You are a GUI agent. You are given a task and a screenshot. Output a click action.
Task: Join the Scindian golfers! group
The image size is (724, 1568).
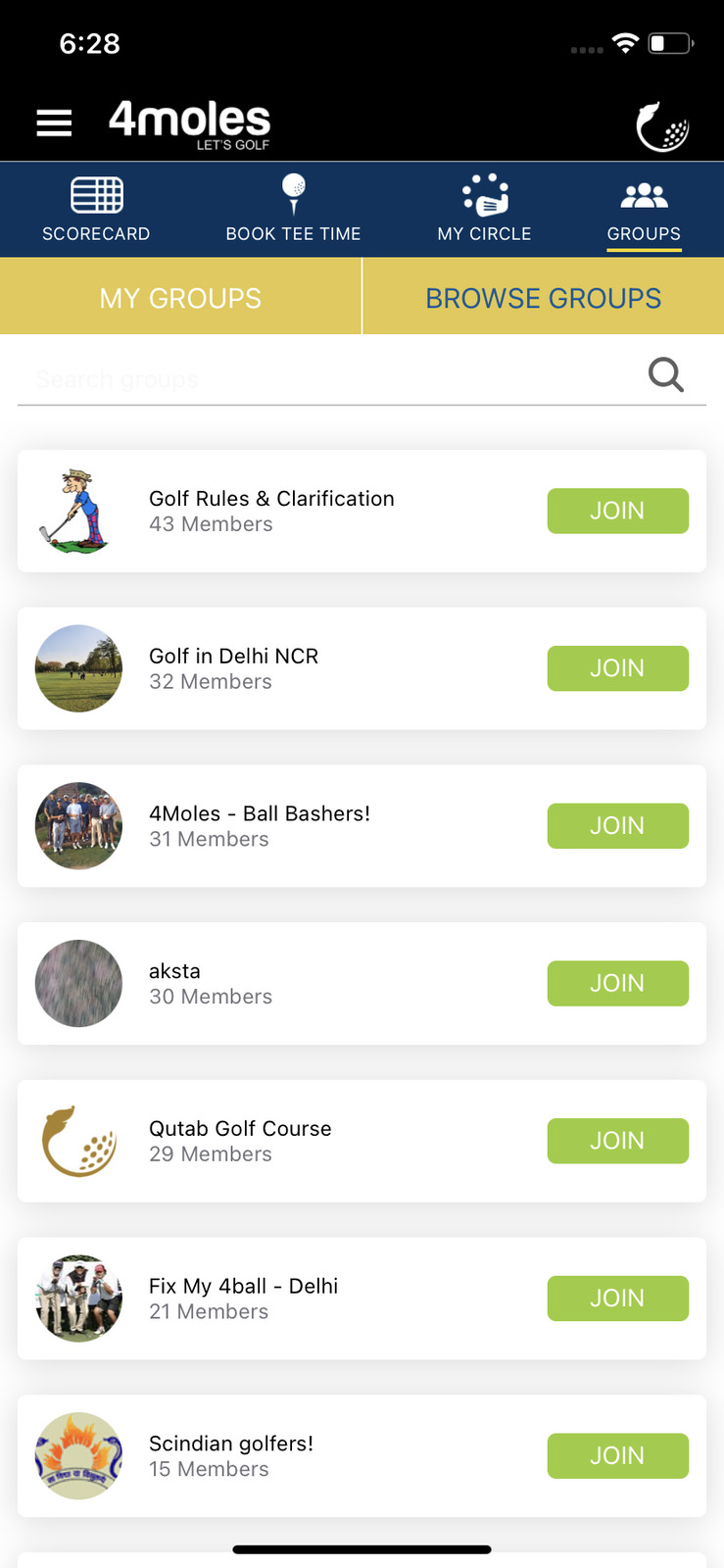[617, 1456]
